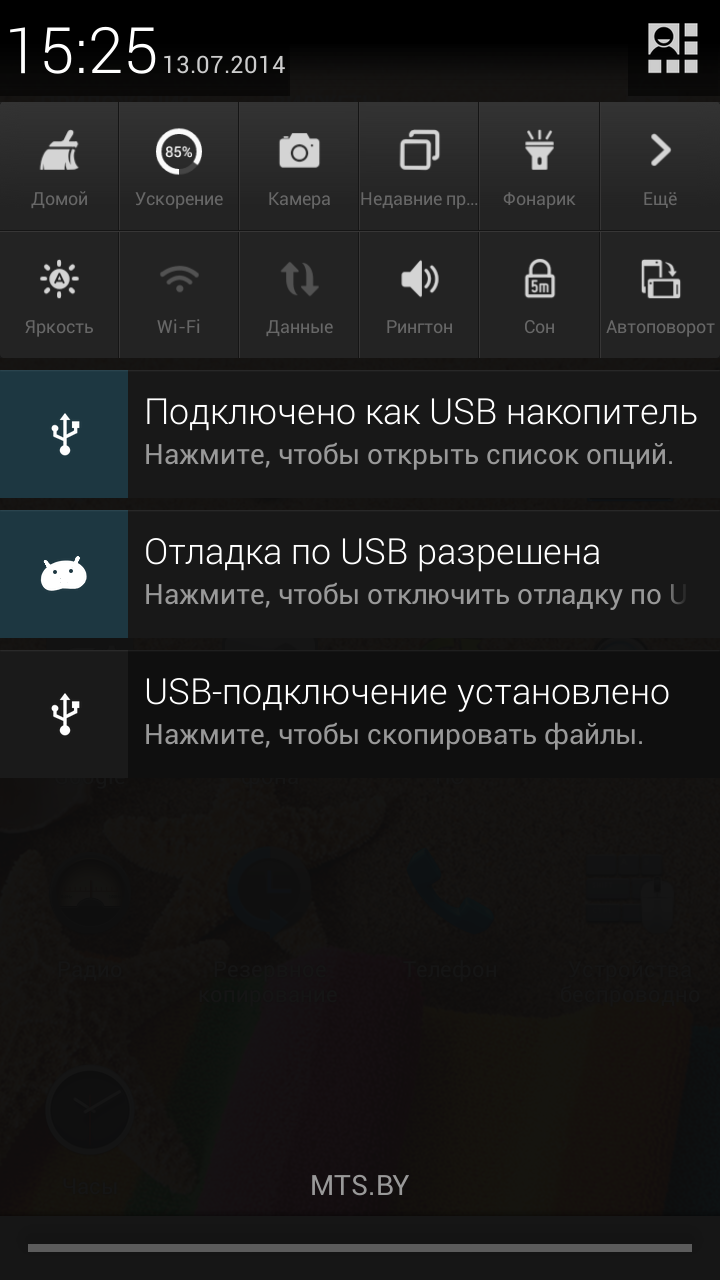This screenshot has height=1280, width=720.
Task: Run Ускорение memory boost at 85%
Action: 179,167
